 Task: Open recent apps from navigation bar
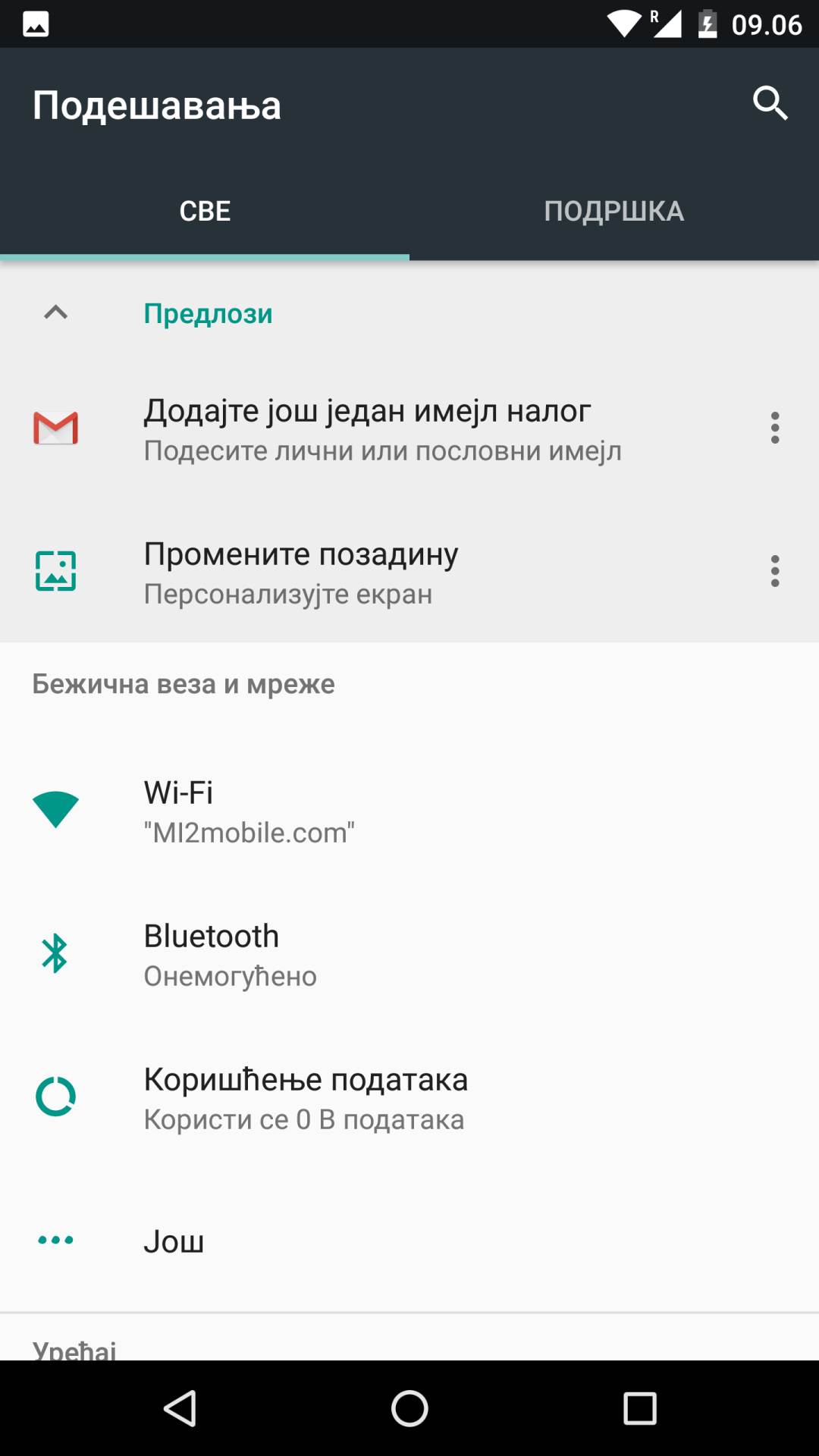point(639,1408)
